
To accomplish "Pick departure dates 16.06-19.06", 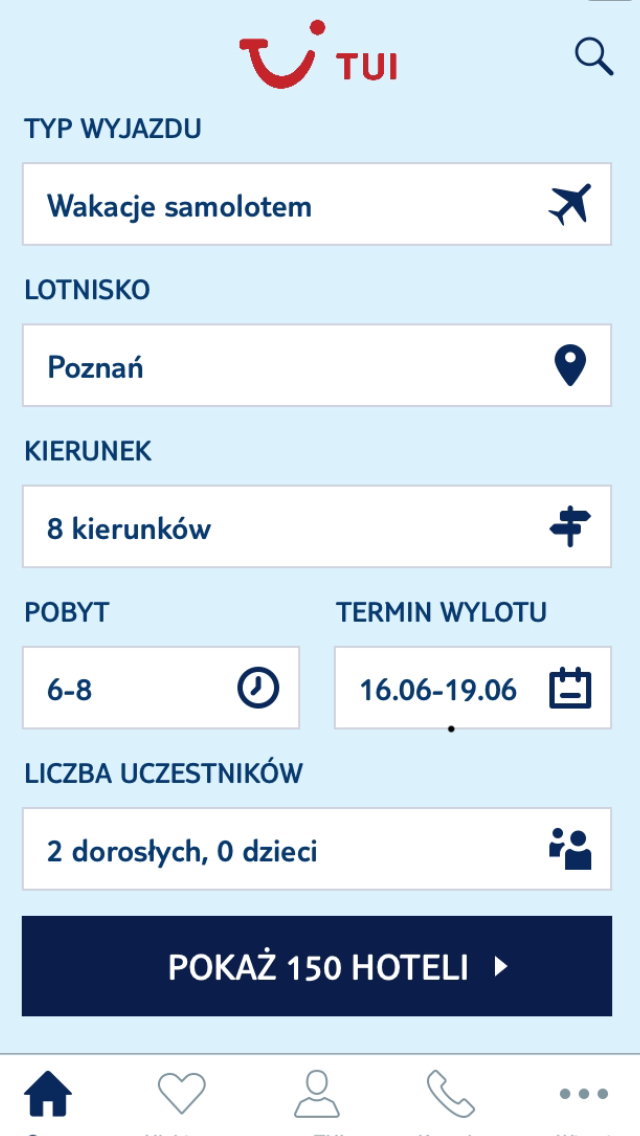I will pos(472,688).
